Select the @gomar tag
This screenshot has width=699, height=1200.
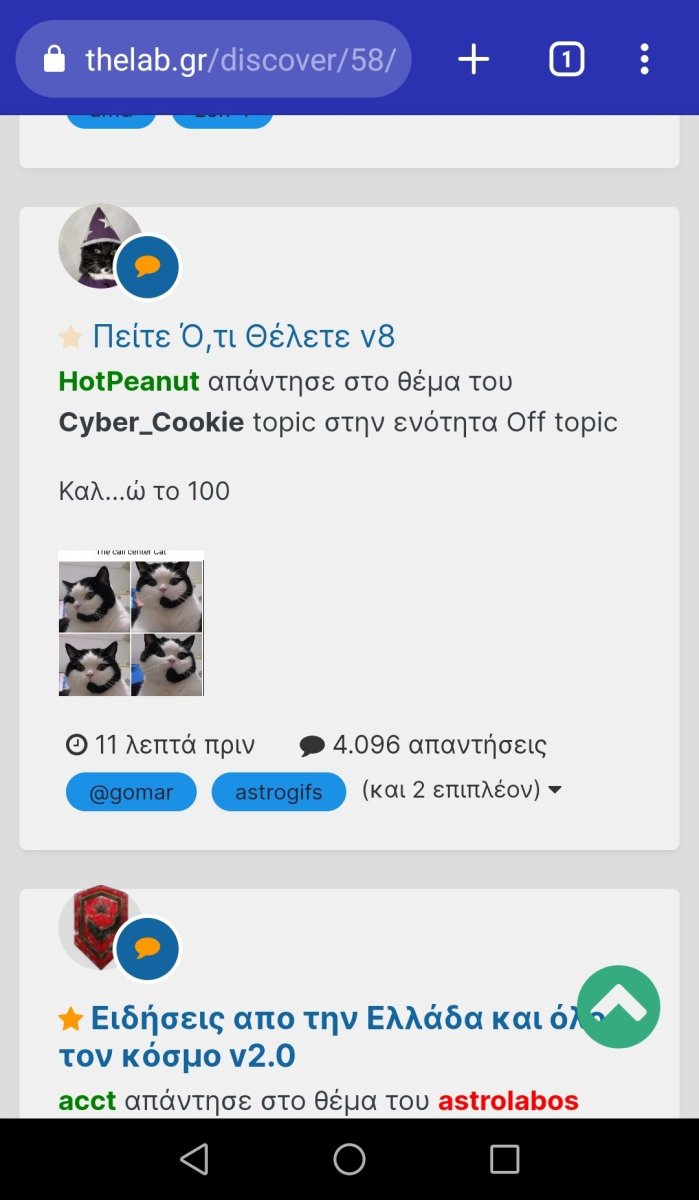pos(131,792)
